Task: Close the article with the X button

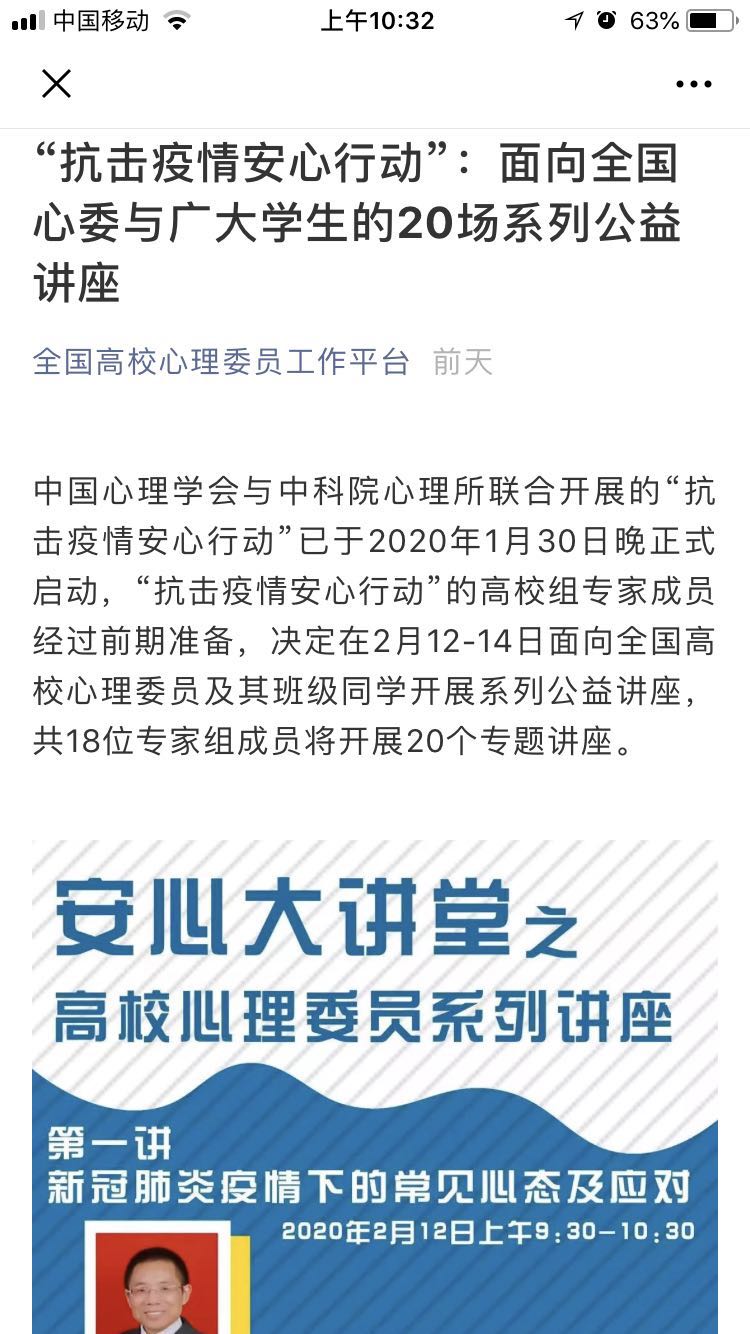Action: [x=56, y=84]
